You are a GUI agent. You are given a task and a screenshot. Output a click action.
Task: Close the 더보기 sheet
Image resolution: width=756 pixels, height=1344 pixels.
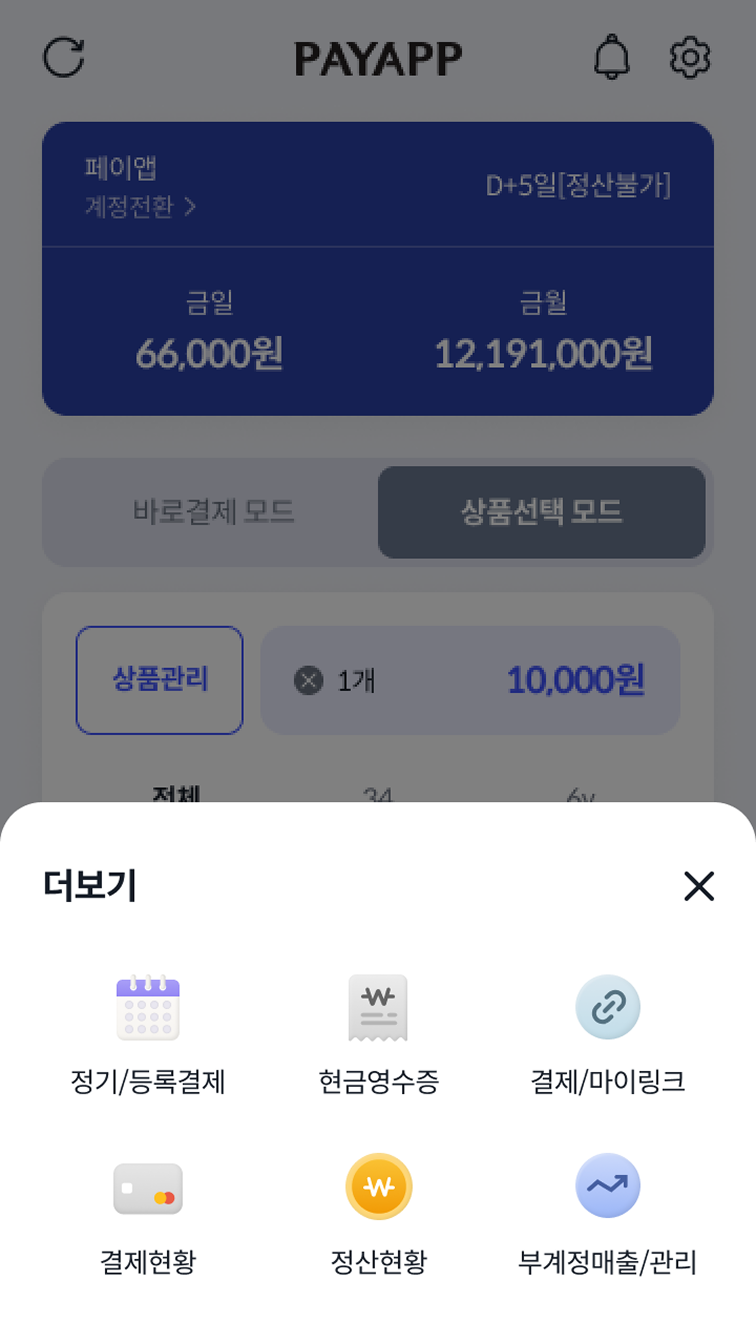click(698, 886)
